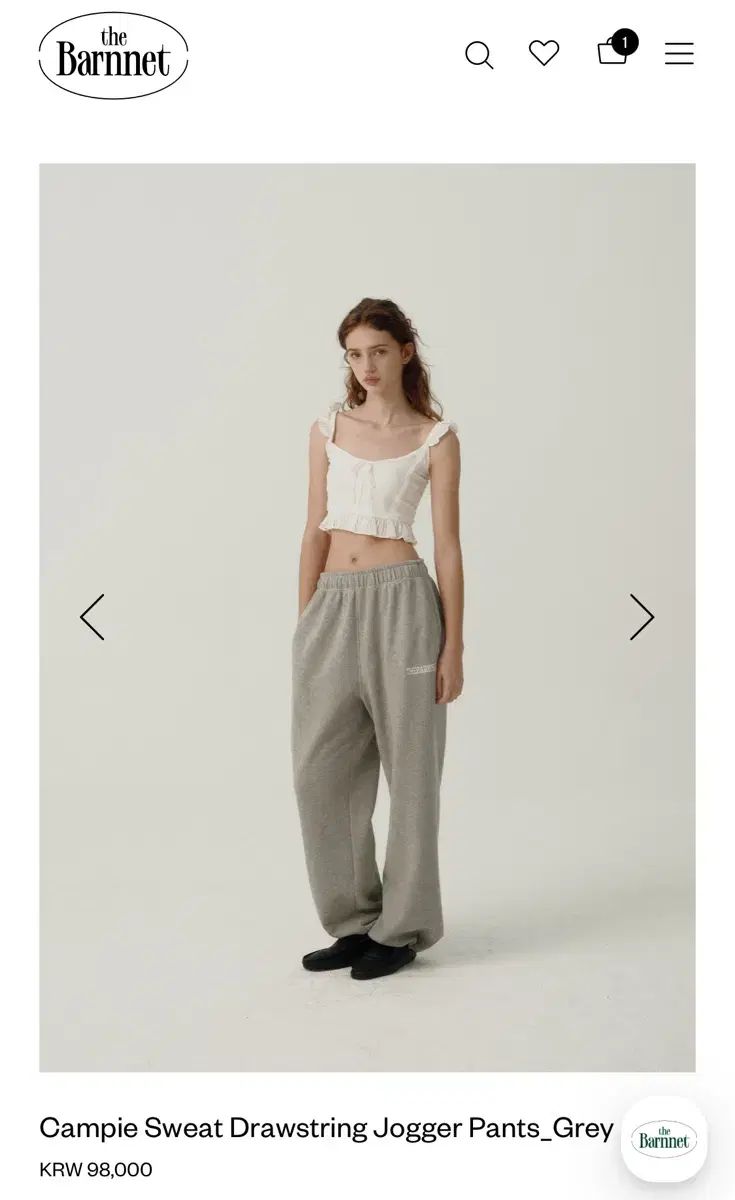This screenshot has height=1200, width=735.
Task: Show the previous product image
Action: 92,617
